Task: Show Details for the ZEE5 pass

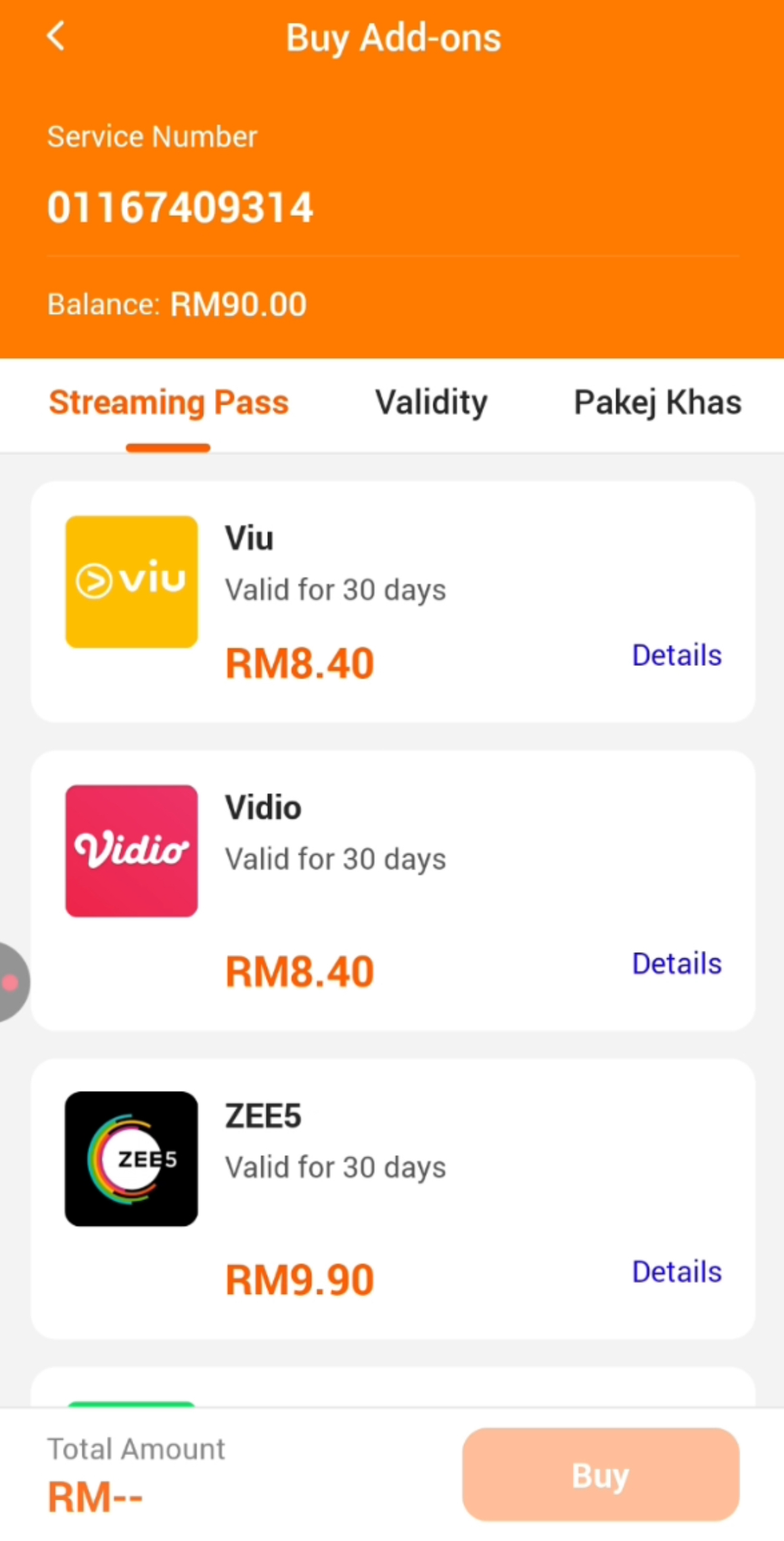Action: [676, 1272]
